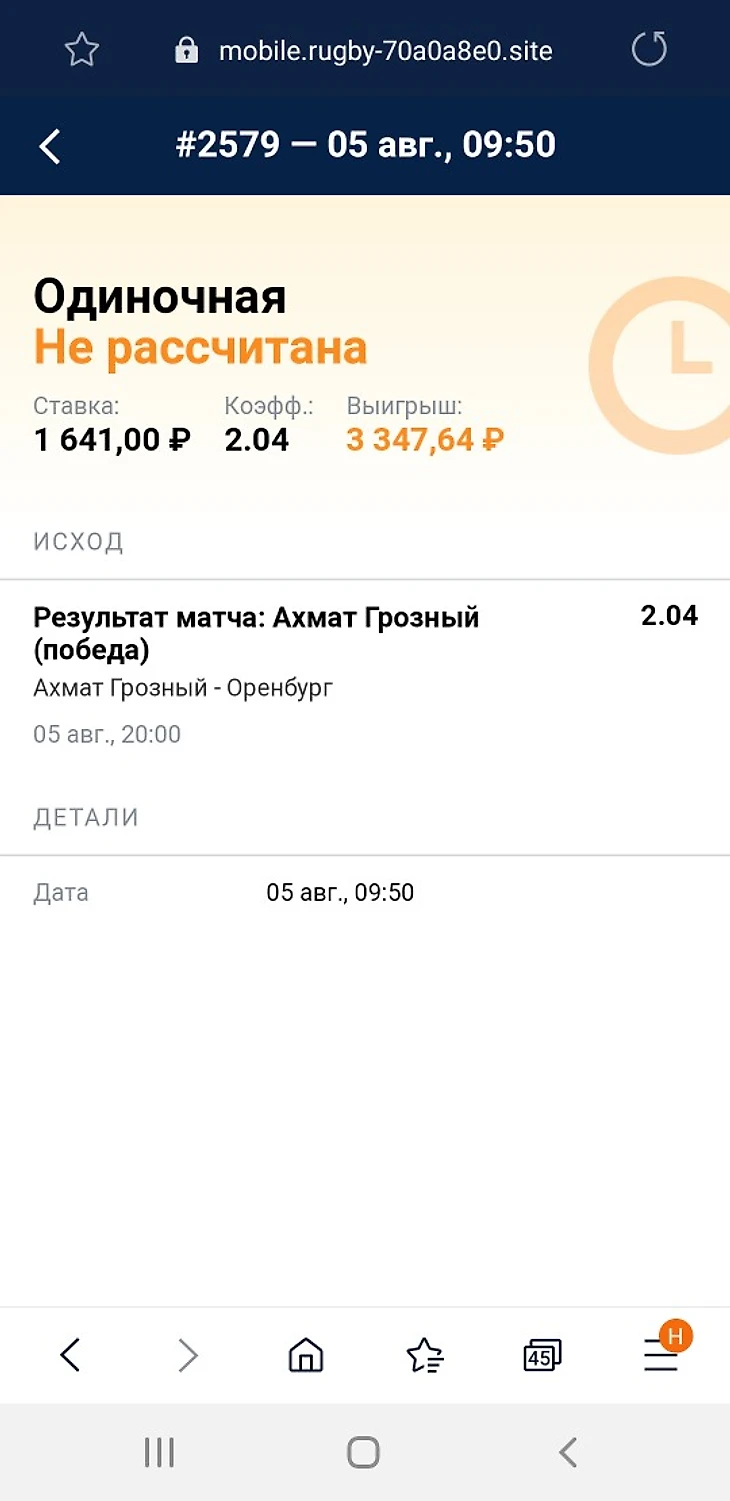Go to the browser home page

pyautogui.click(x=305, y=1355)
